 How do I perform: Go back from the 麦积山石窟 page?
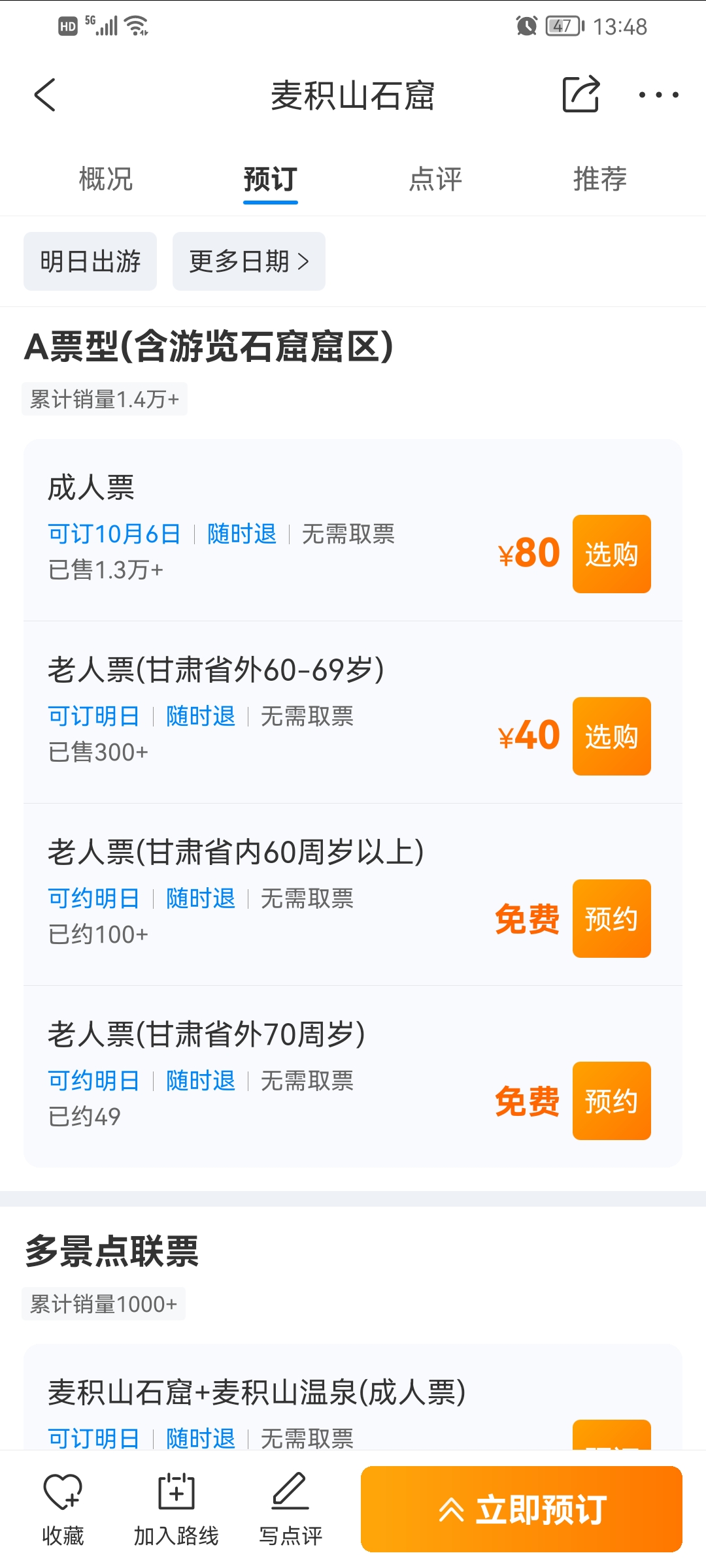coord(45,95)
